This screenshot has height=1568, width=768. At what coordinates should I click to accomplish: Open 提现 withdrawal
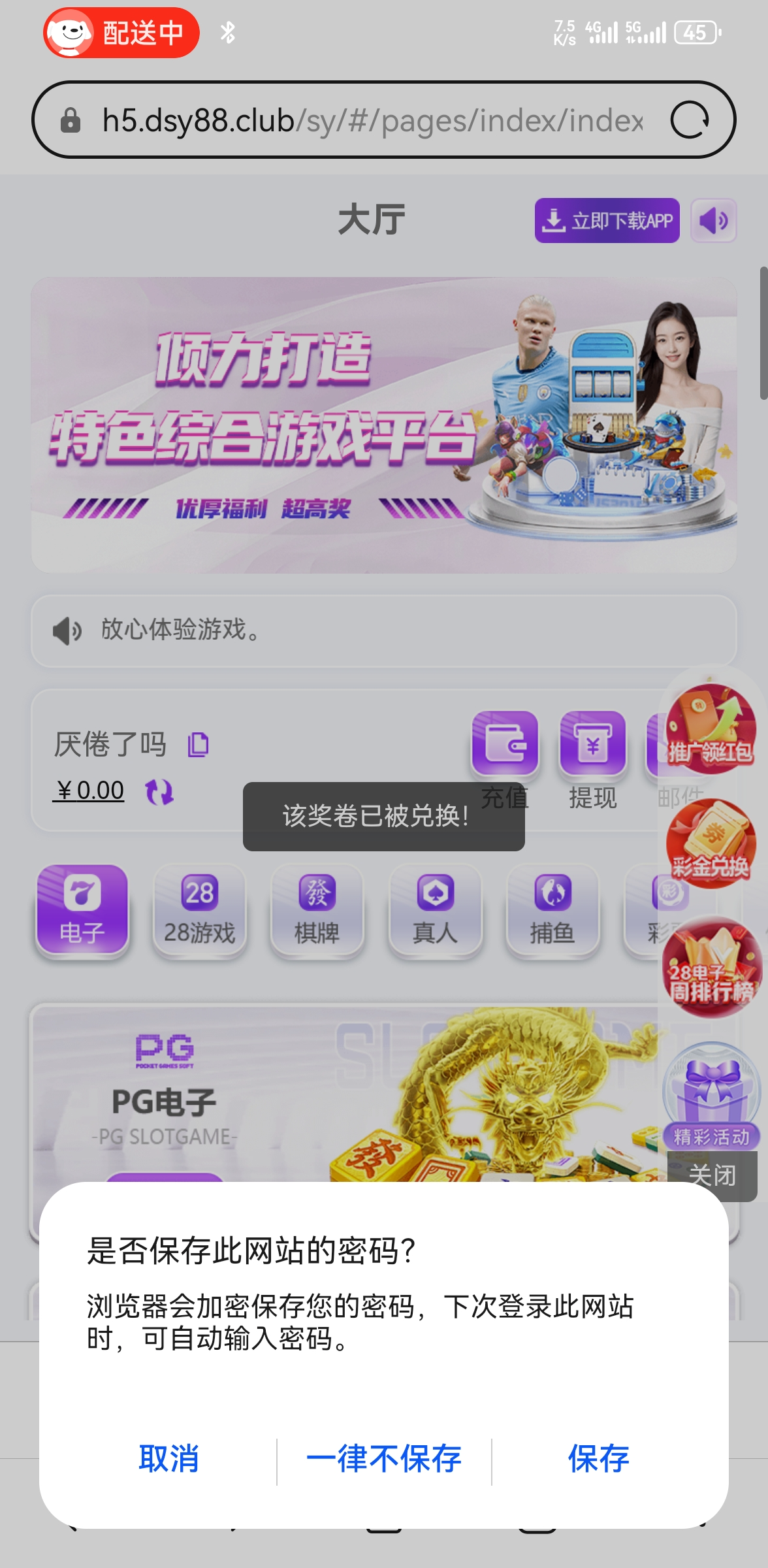coord(592,758)
